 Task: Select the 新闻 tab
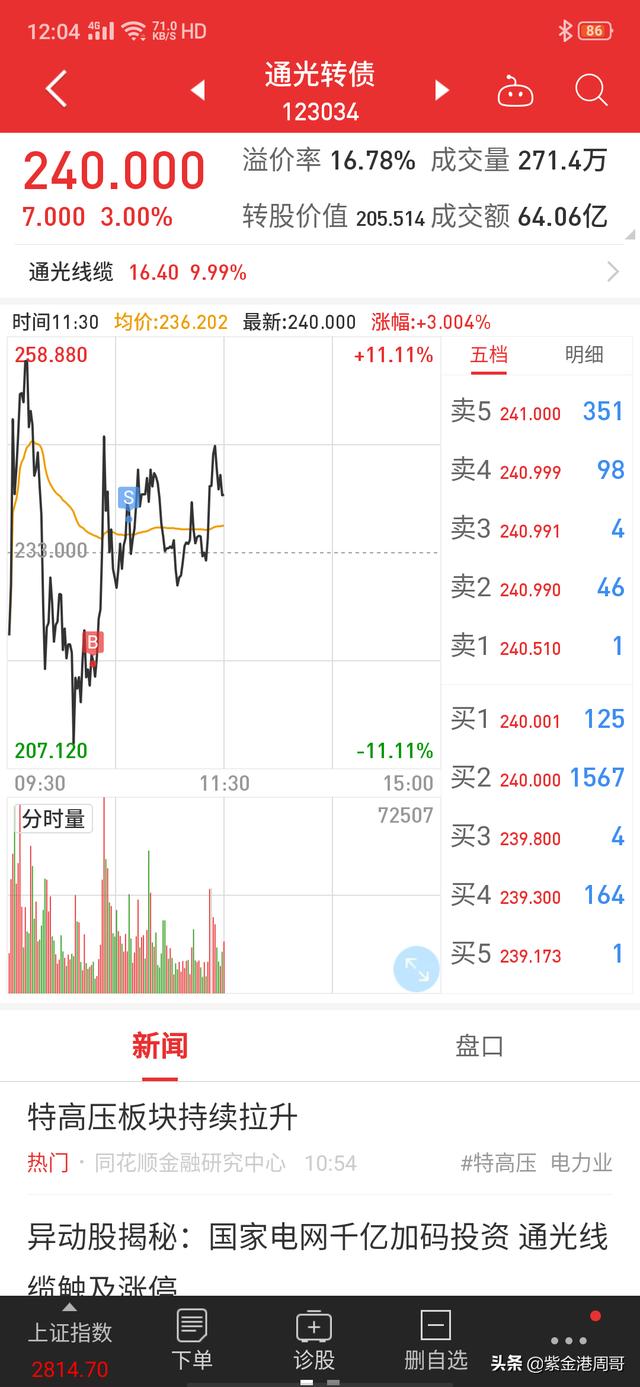pyautogui.click(x=160, y=1046)
